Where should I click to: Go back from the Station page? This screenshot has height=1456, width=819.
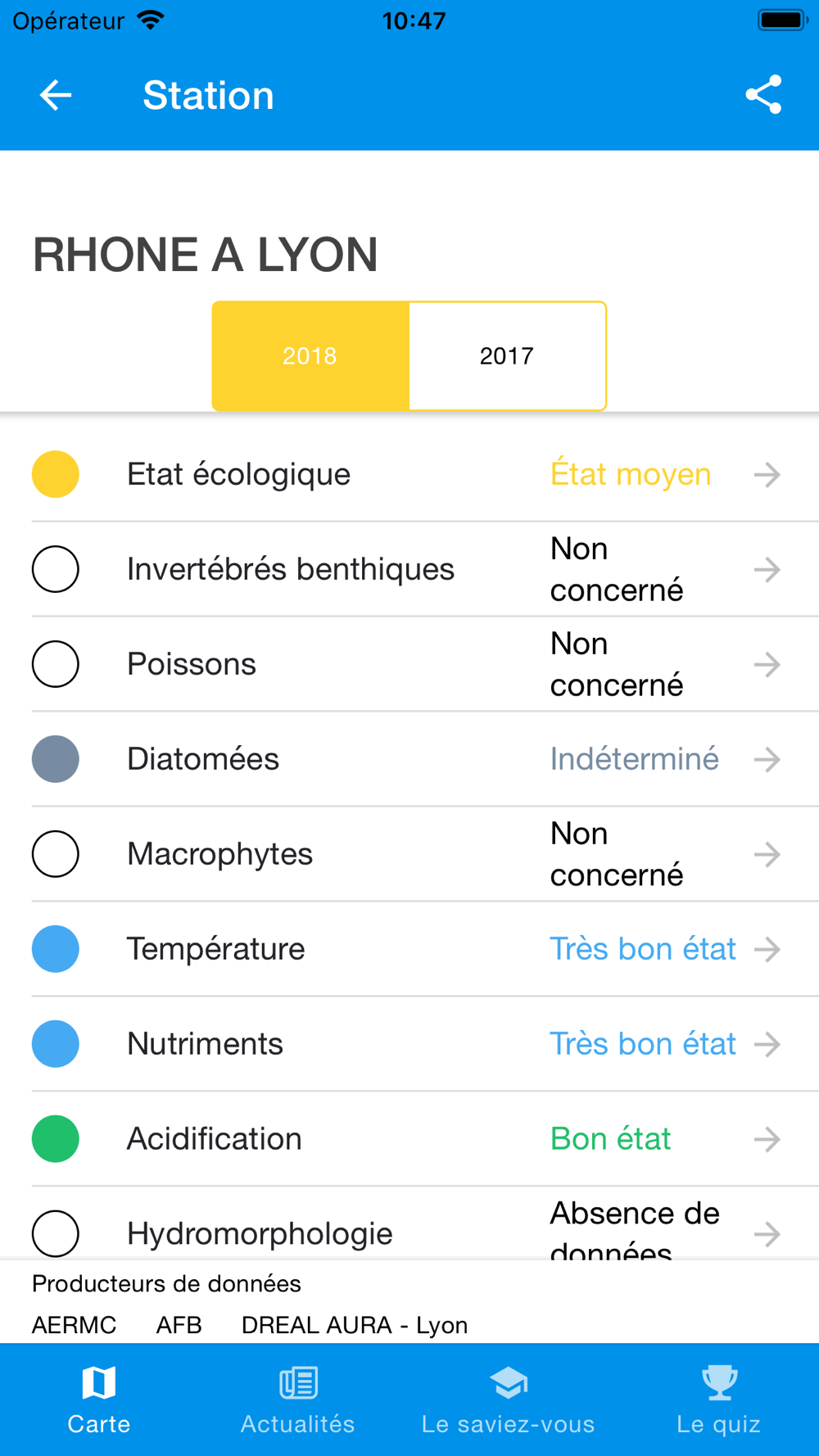coord(56,95)
